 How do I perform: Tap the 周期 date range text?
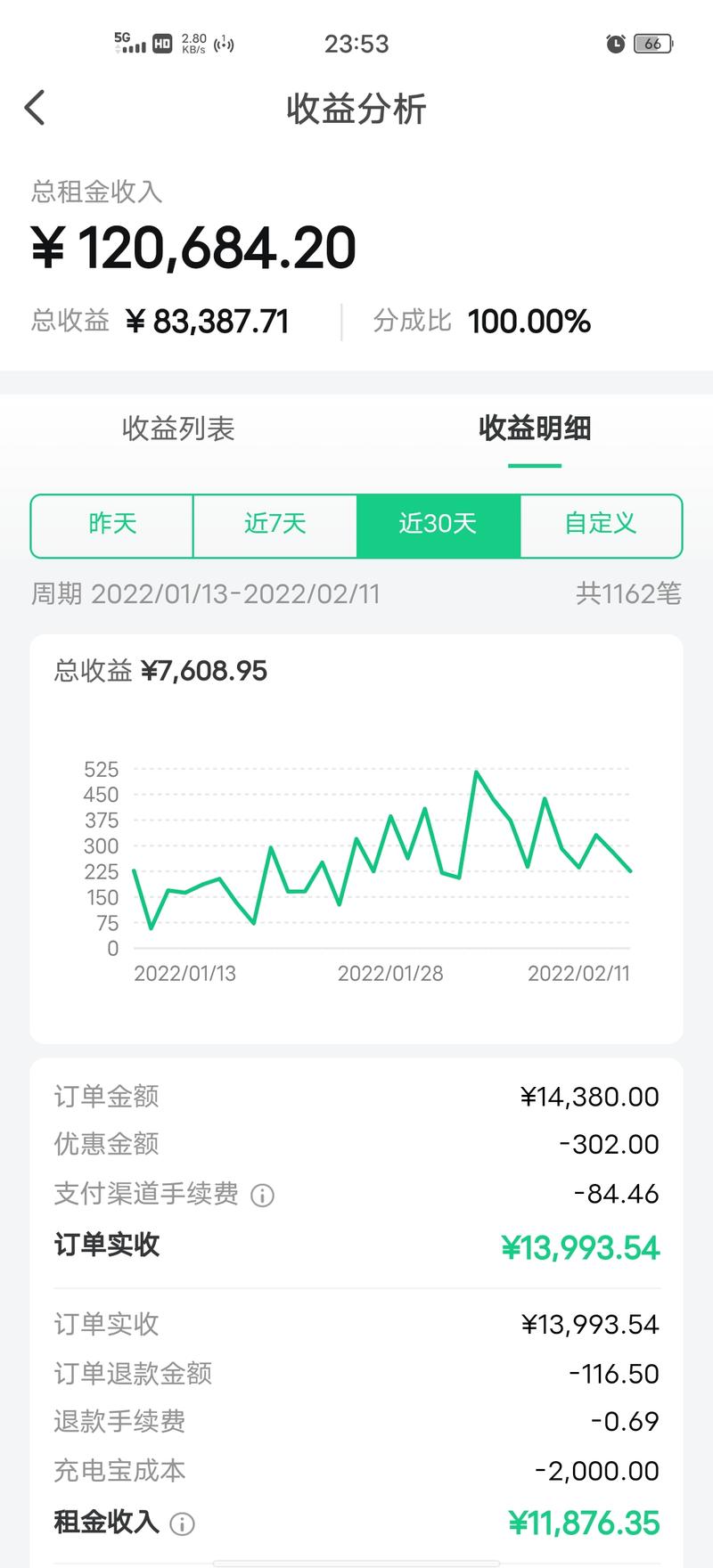205,592
